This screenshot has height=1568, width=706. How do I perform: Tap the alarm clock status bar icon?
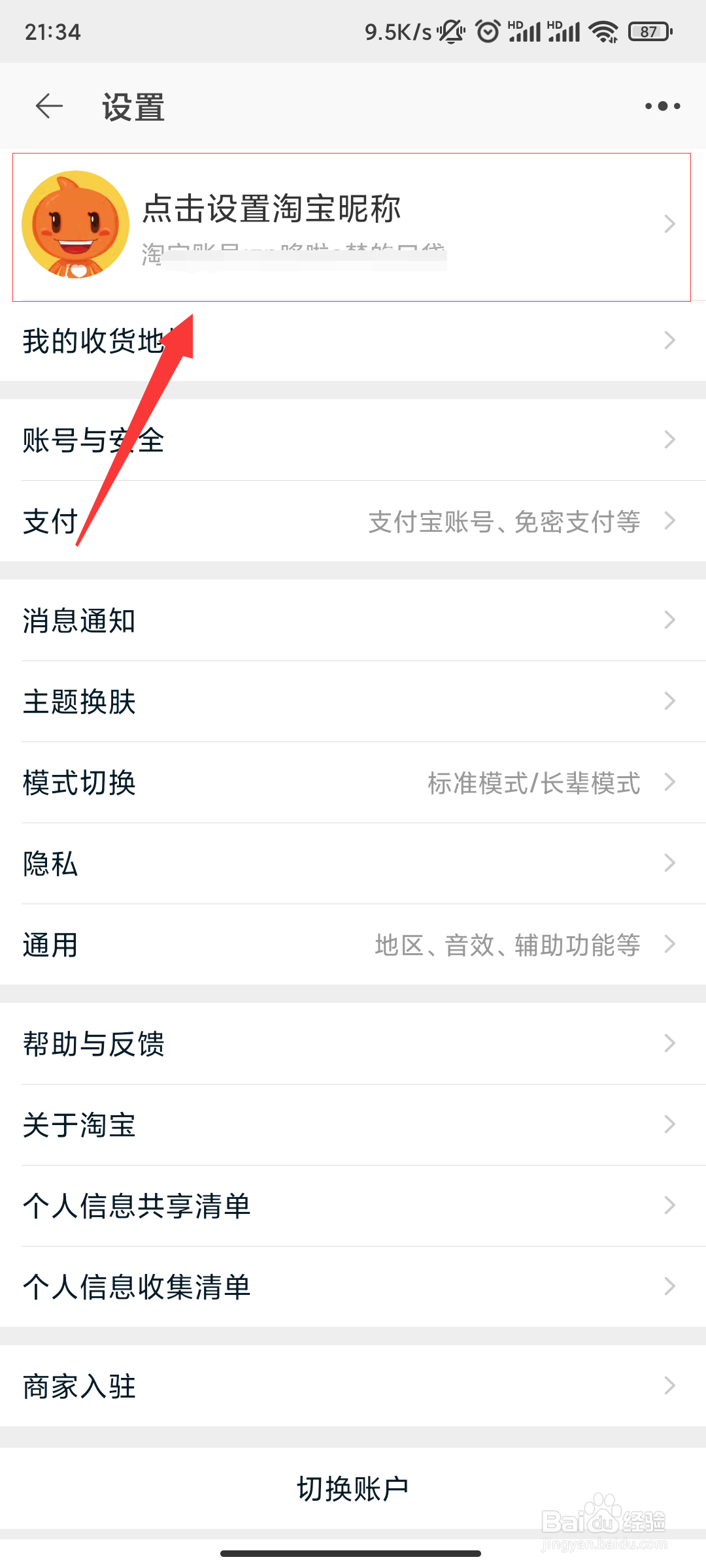(487, 29)
